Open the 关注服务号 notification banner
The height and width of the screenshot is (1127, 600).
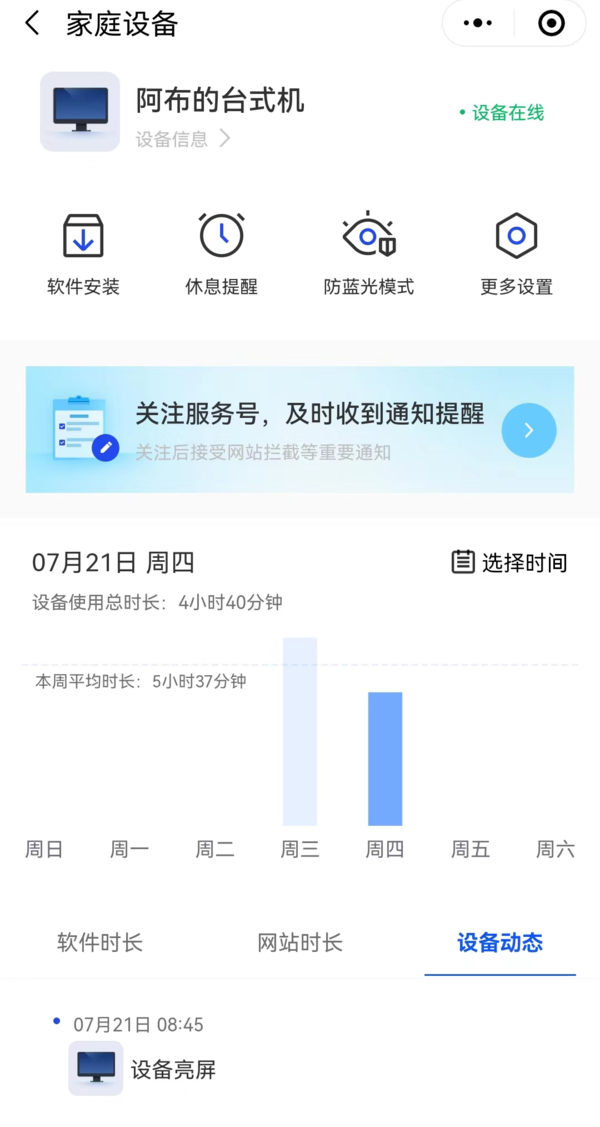point(300,430)
